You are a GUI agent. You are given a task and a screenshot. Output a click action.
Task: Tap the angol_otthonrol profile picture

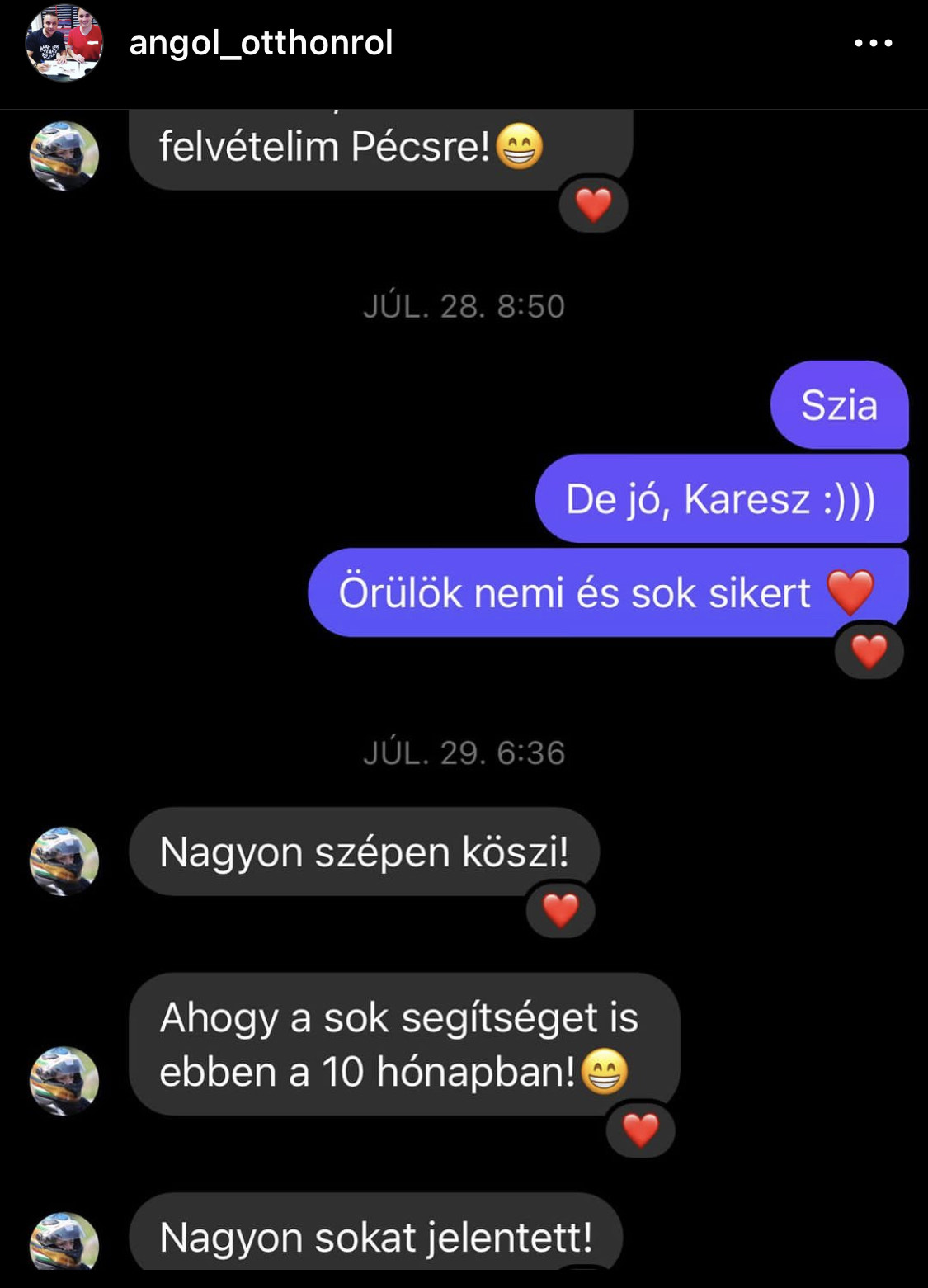[64, 44]
